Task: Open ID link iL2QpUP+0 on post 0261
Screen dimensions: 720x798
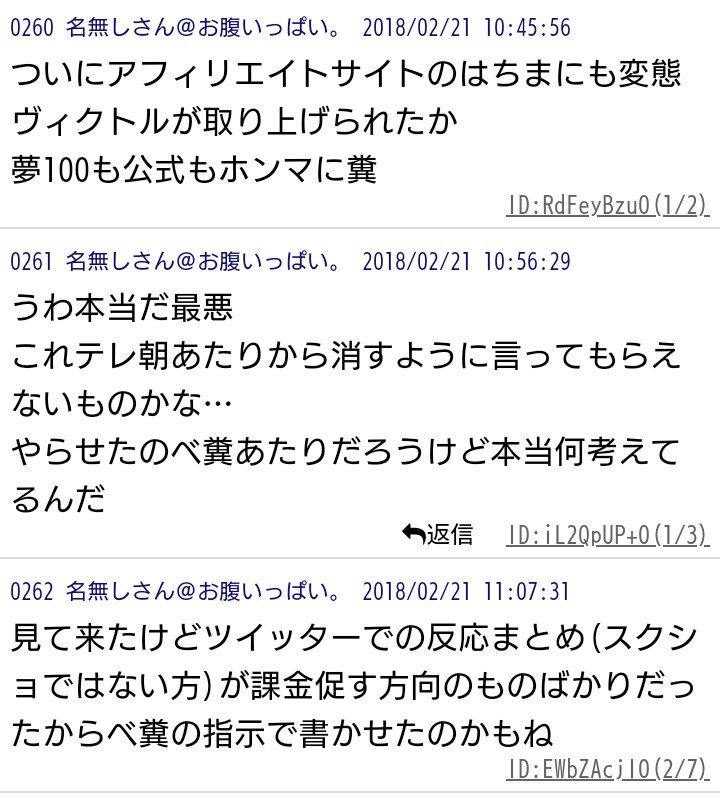Action: tap(607, 536)
